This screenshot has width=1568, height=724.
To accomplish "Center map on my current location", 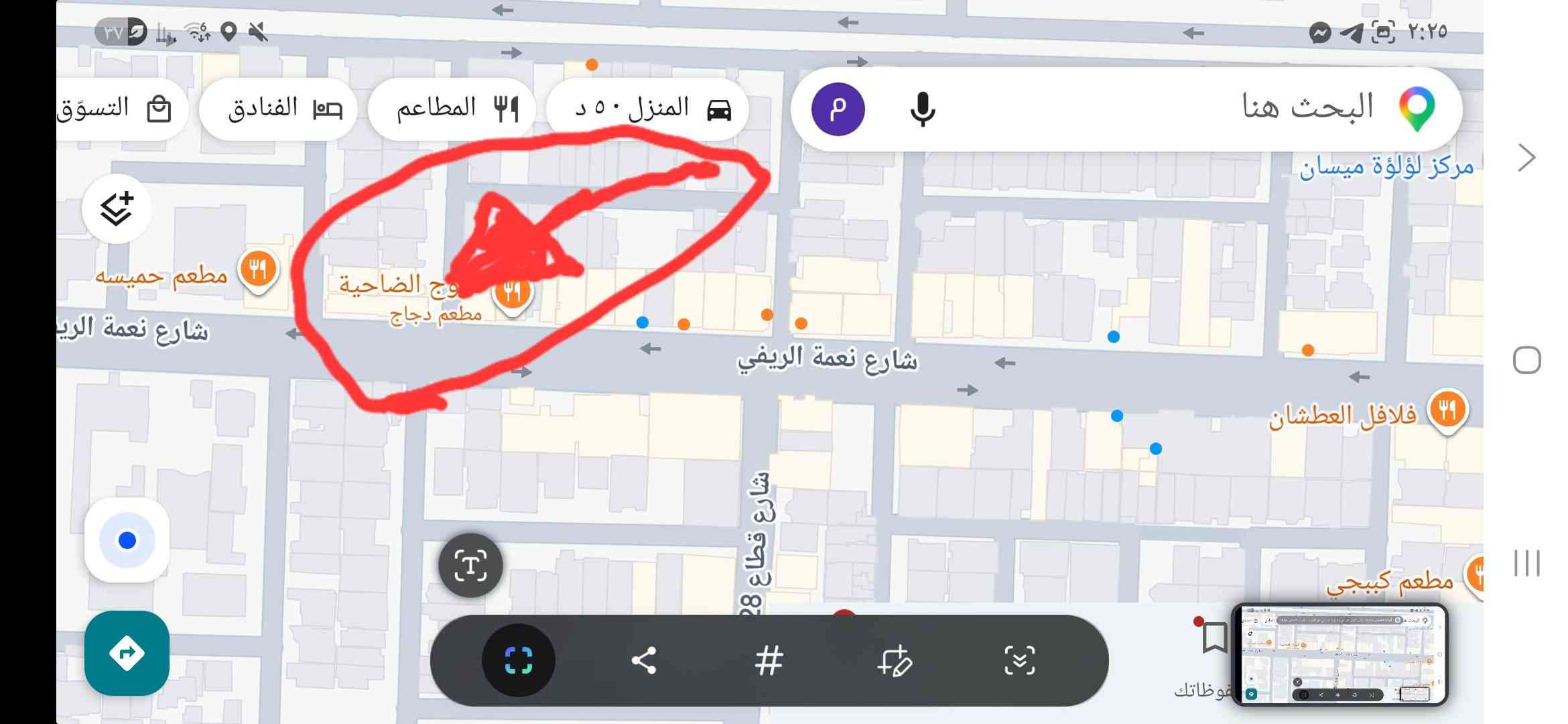I will 127,540.
